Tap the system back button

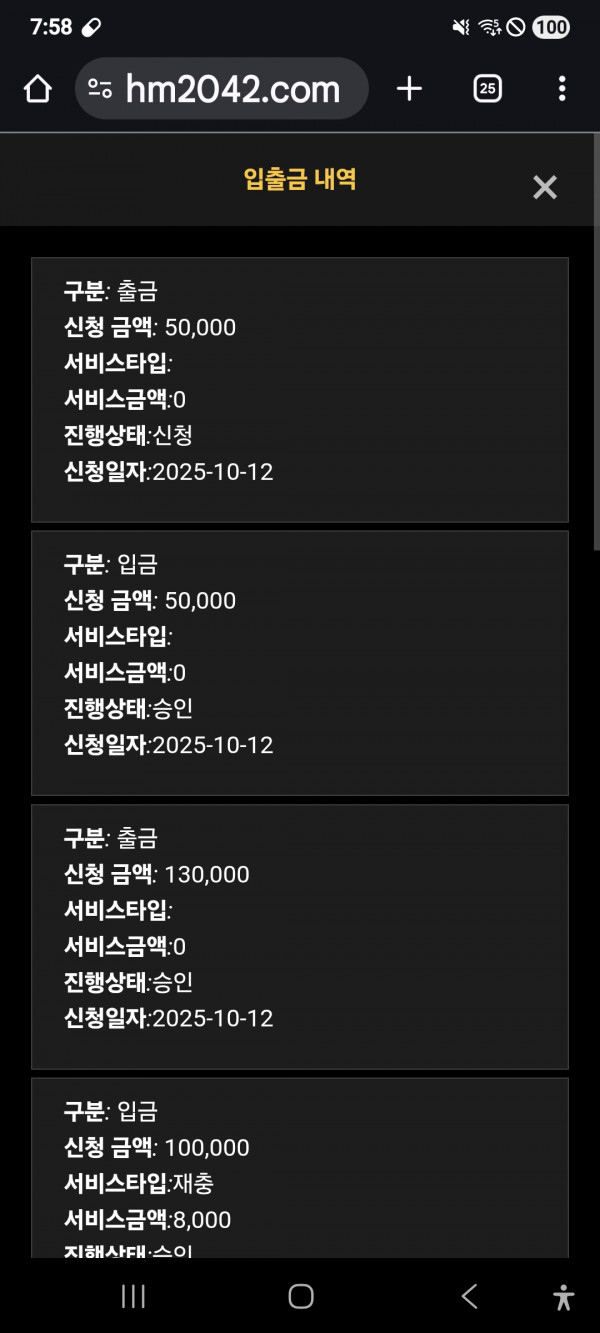(x=468, y=1297)
